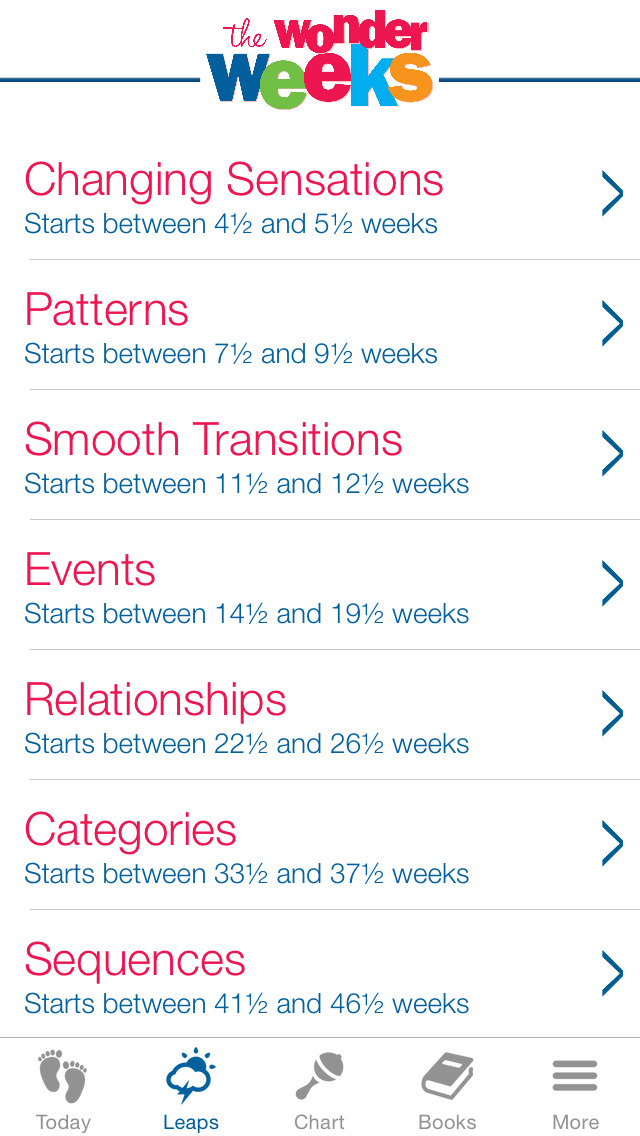Open the Events leap
This screenshot has height=1136, width=640.
point(320,586)
